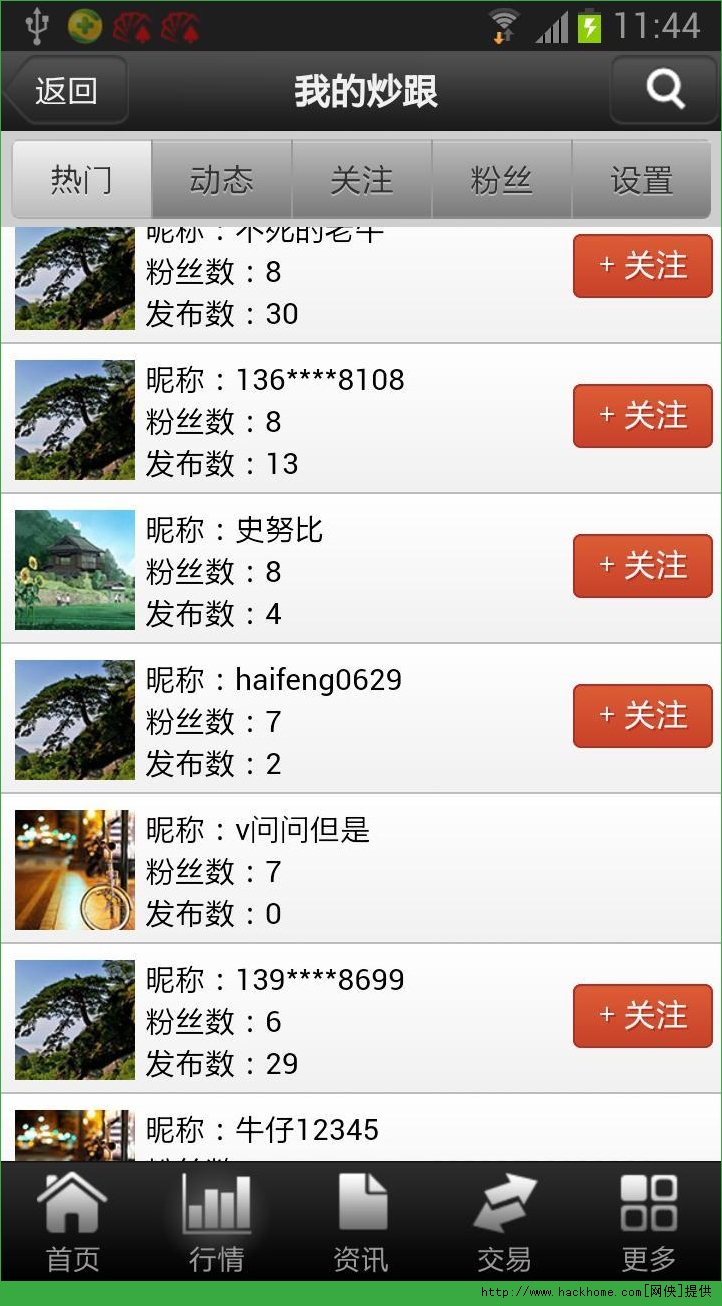
Task: Switch to the 关注 tab
Action: click(361, 181)
